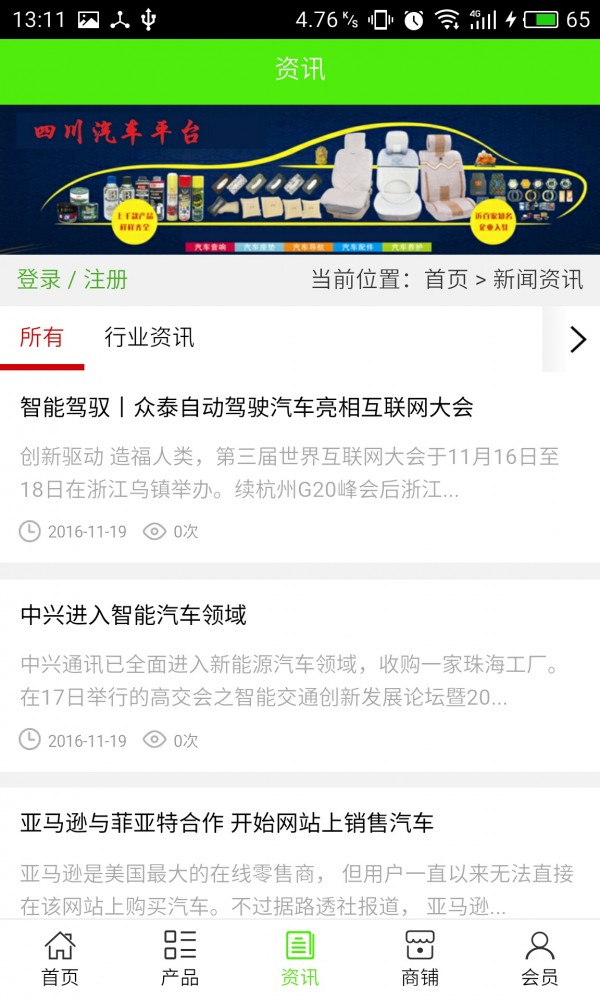This screenshot has width=600, height=1000.
Task: Open article 亚马逊与菲亚特合作 开始网站上销售汽车
Action: pyautogui.click(x=227, y=823)
